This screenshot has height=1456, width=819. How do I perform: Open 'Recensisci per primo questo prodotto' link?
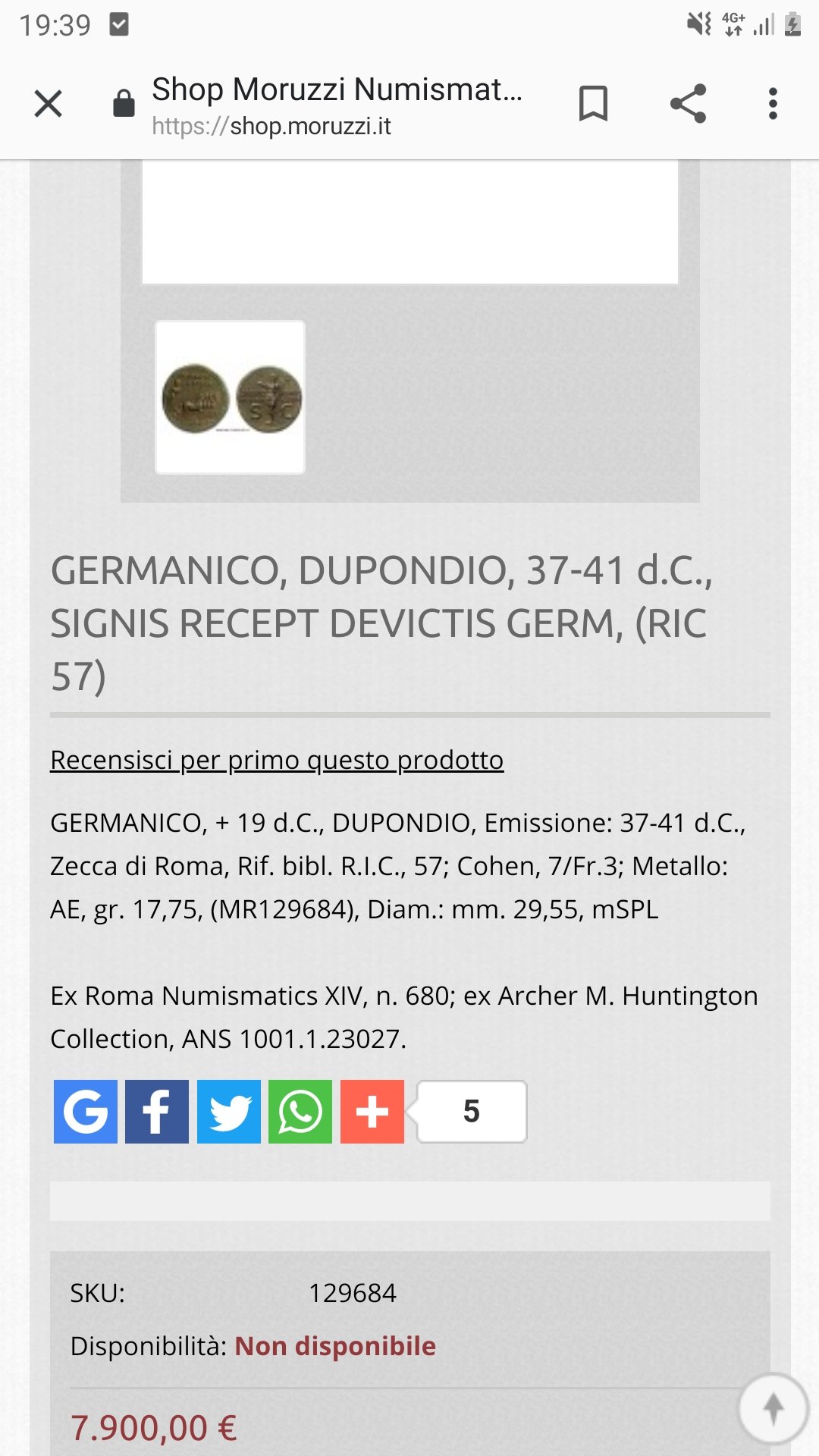277,760
